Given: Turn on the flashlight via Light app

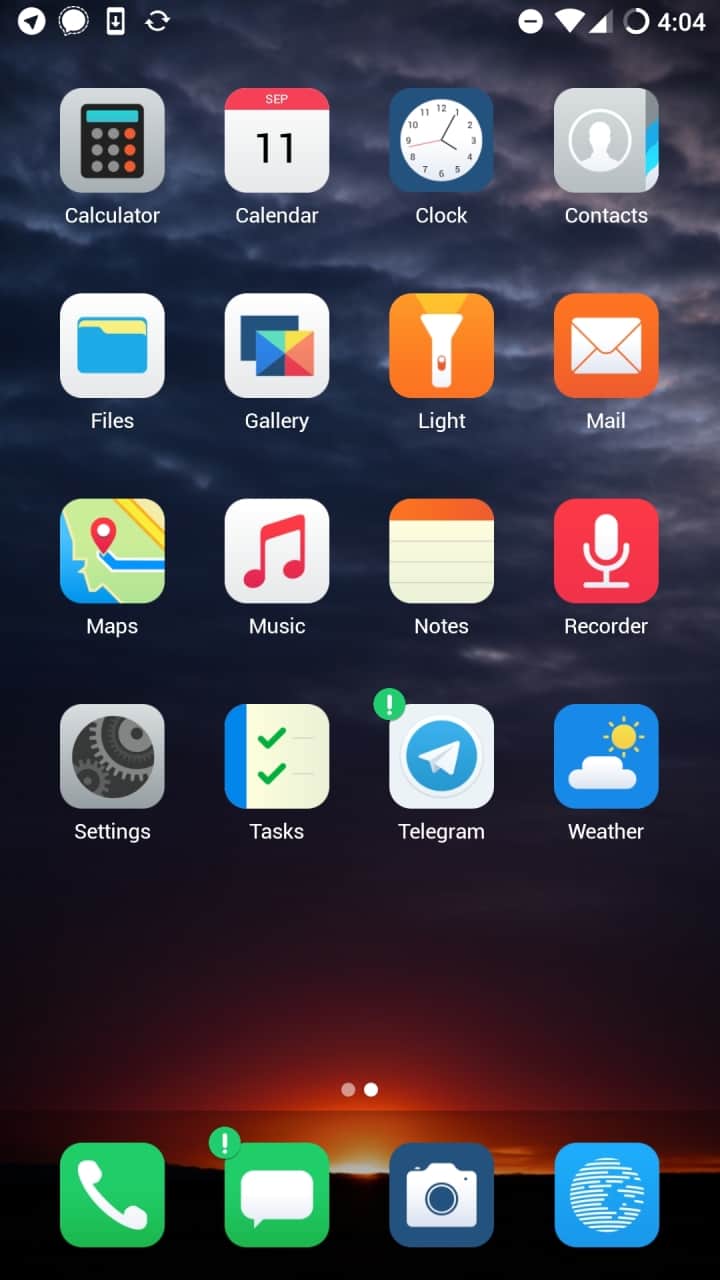Looking at the screenshot, I should click(x=441, y=345).
